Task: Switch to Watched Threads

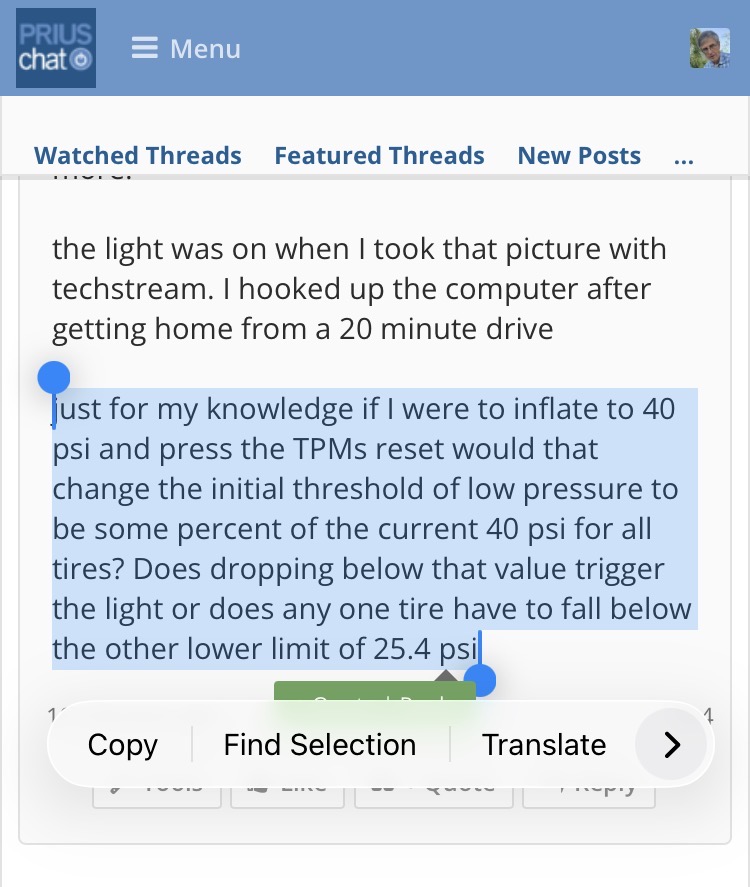Action: pos(138,156)
